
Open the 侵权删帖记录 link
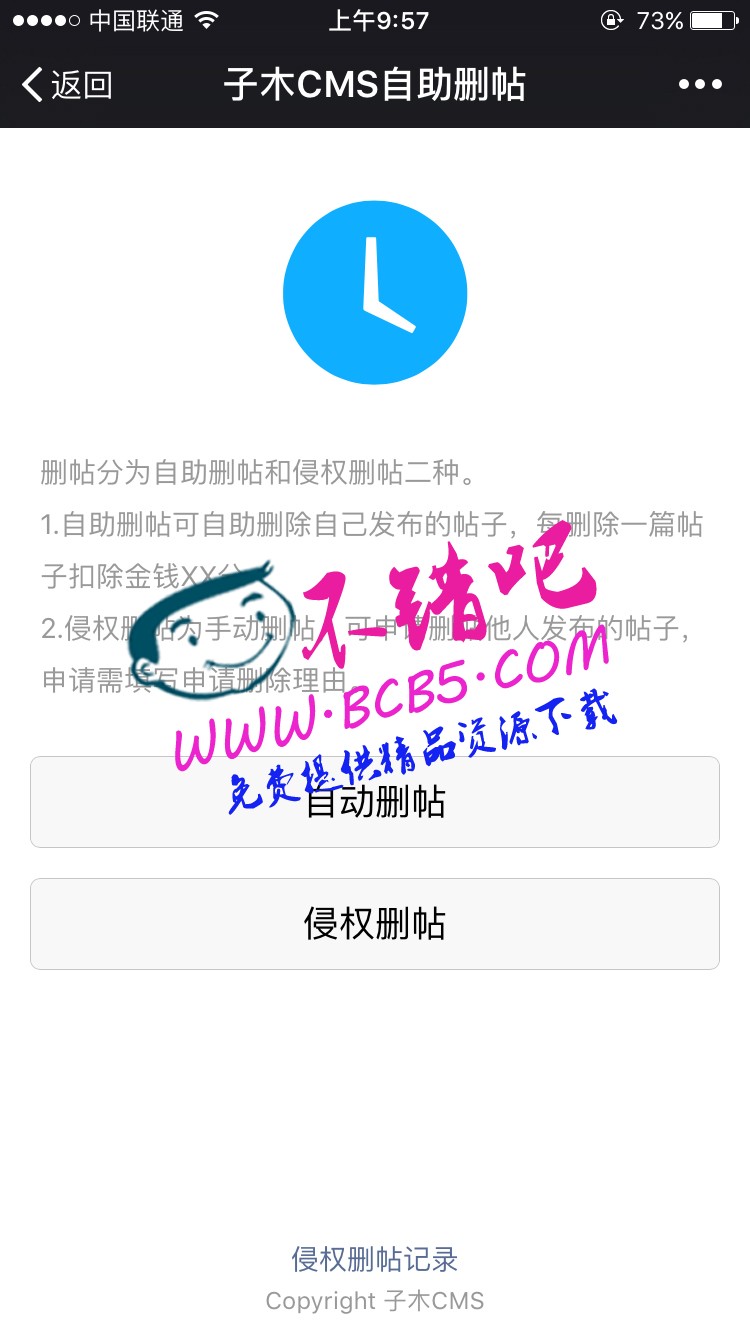pyautogui.click(x=375, y=1259)
